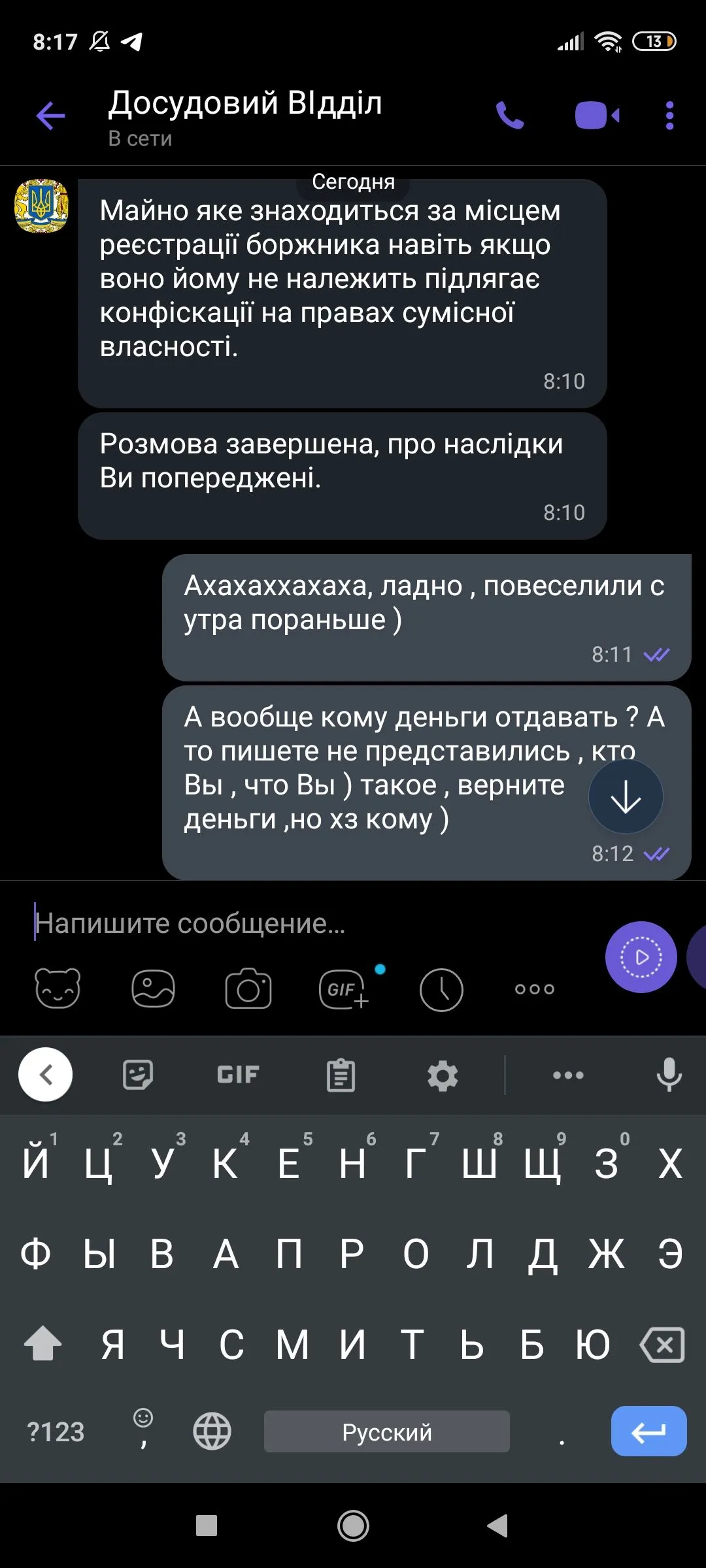The image size is (706, 1568).
Task: Open the sticker panel bear icon
Action: point(58,988)
